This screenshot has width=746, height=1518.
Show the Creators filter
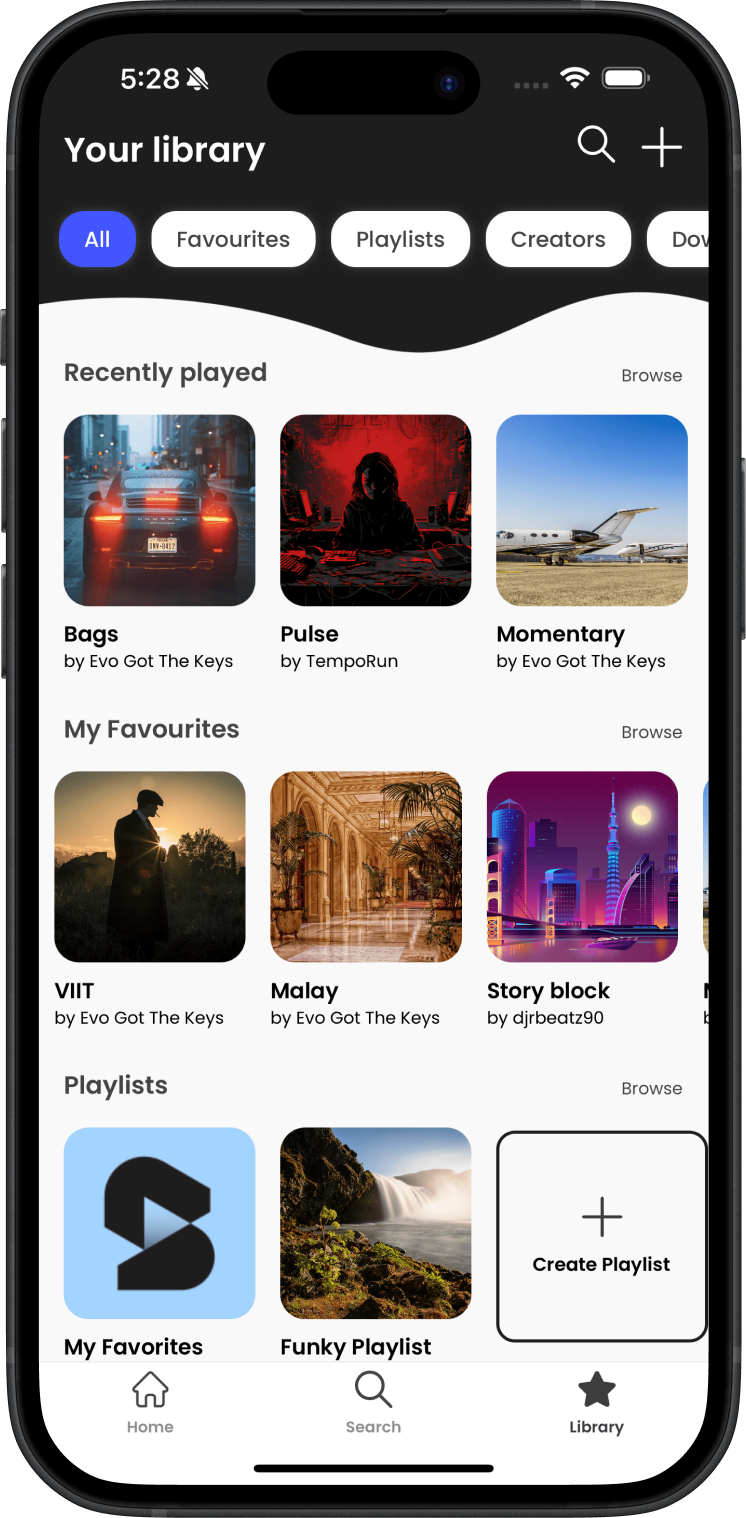[558, 239]
